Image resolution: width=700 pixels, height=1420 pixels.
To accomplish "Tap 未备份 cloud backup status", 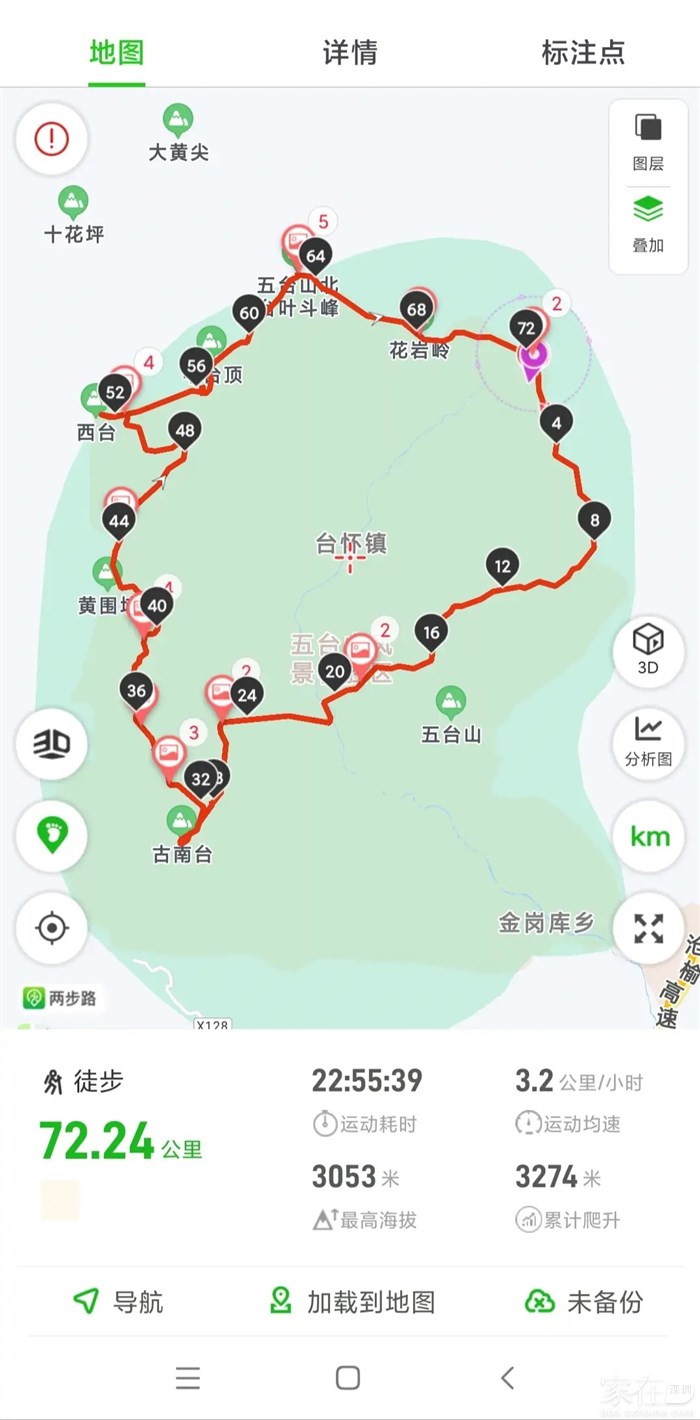I will (x=584, y=1301).
